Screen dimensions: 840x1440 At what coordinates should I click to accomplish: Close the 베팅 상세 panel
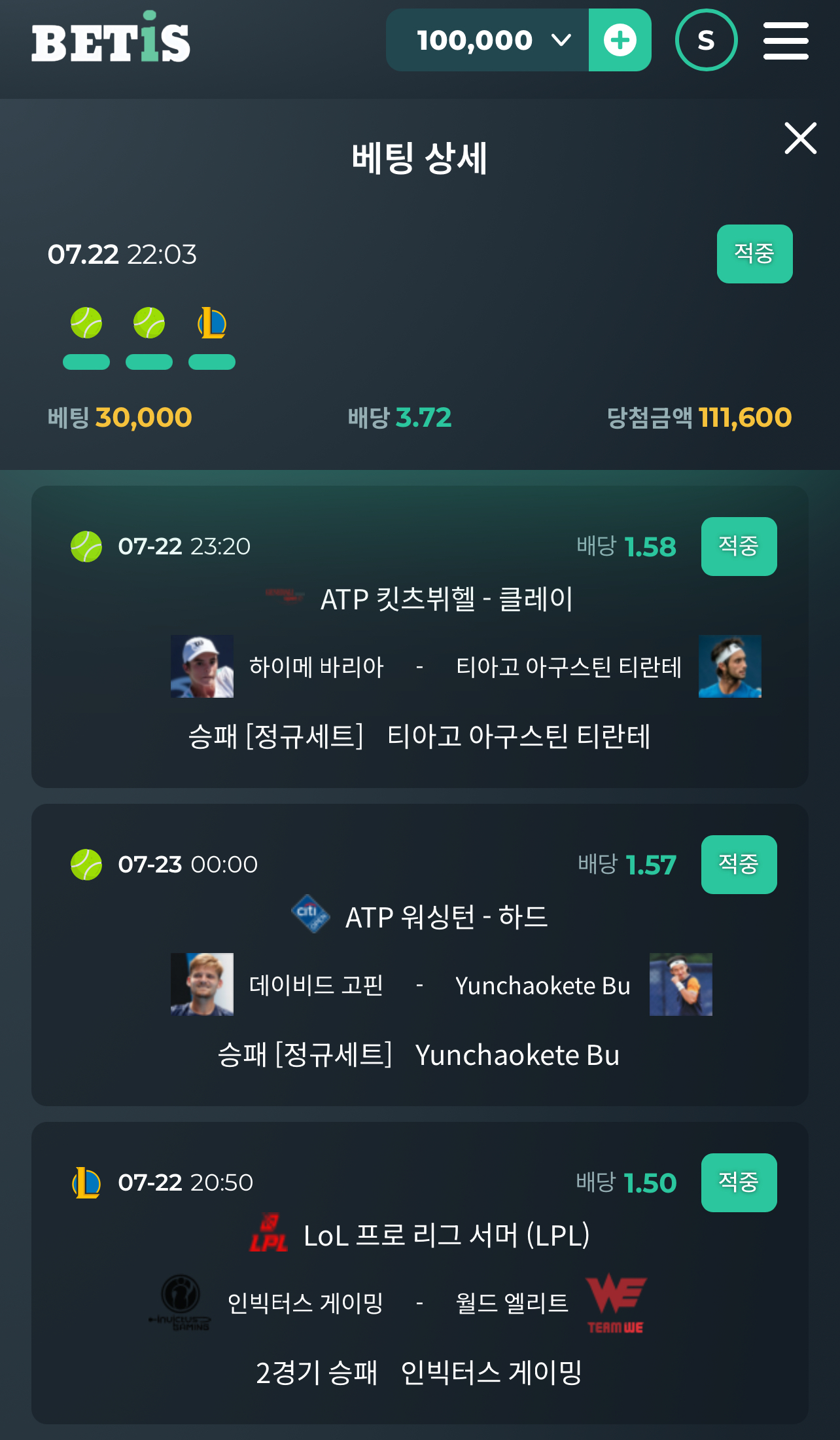[x=801, y=138]
